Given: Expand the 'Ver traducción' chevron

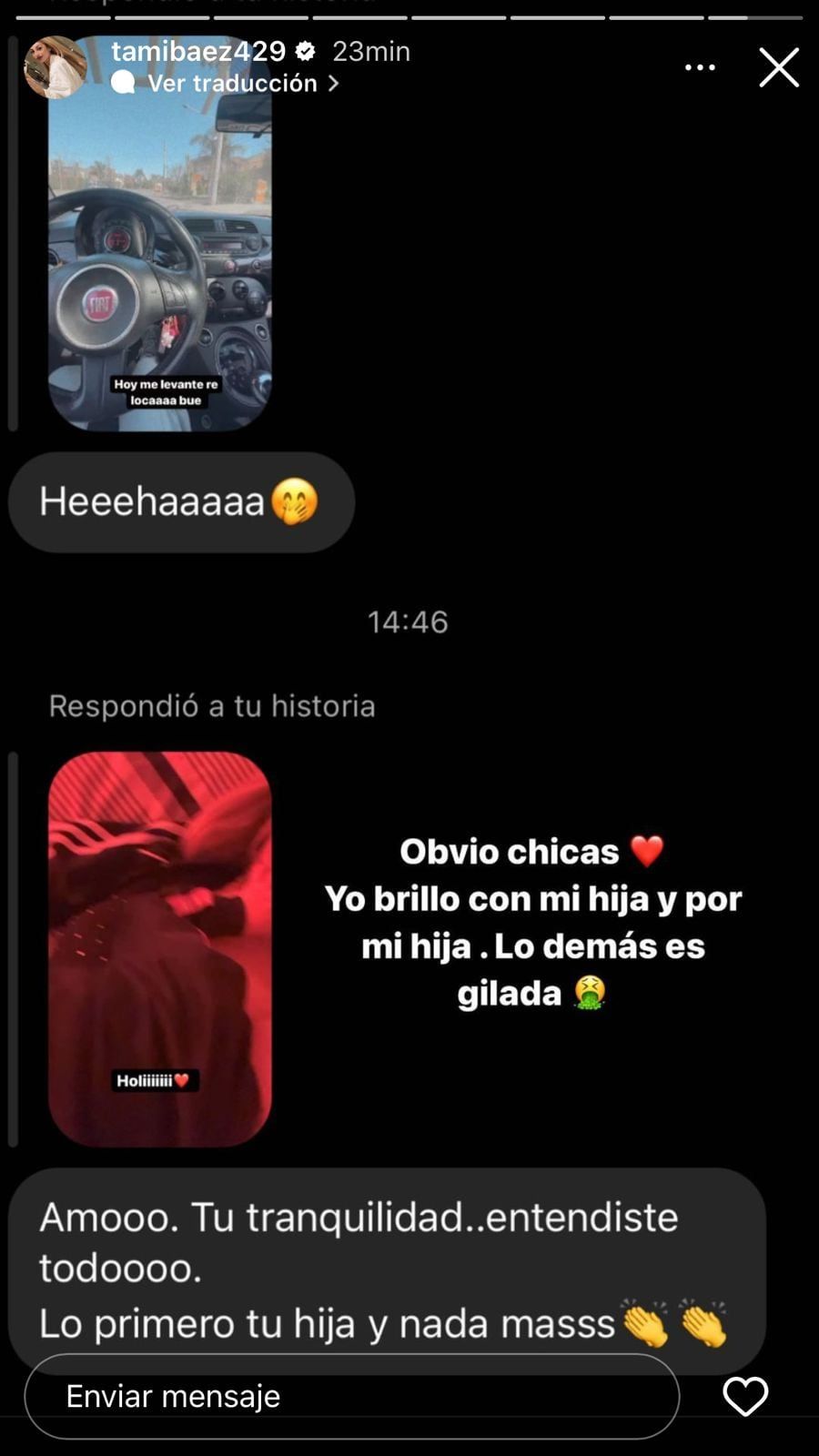Looking at the screenshot, I should click(x=334, y=83).
